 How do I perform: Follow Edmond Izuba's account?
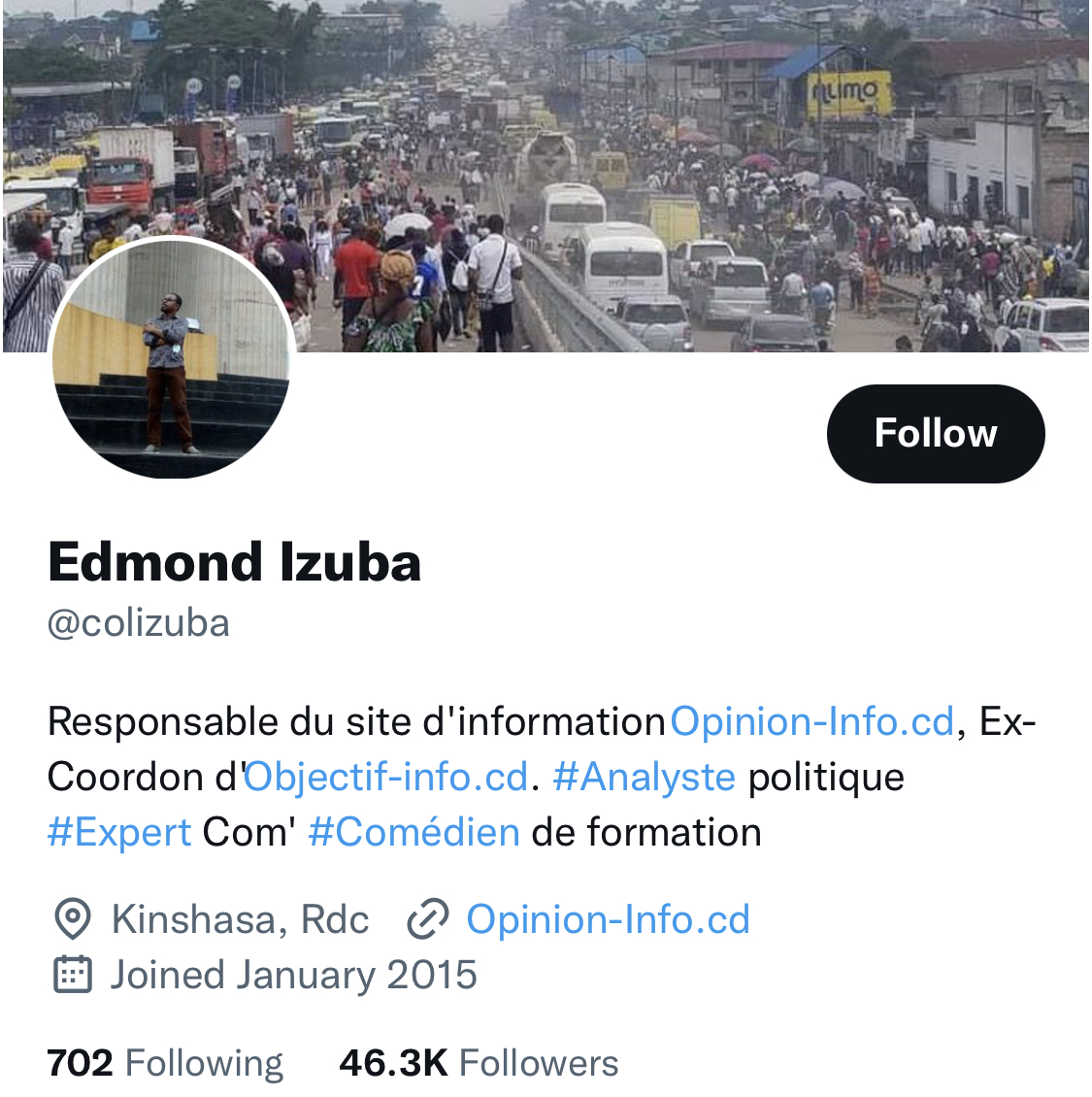click(x=935, y=433)
